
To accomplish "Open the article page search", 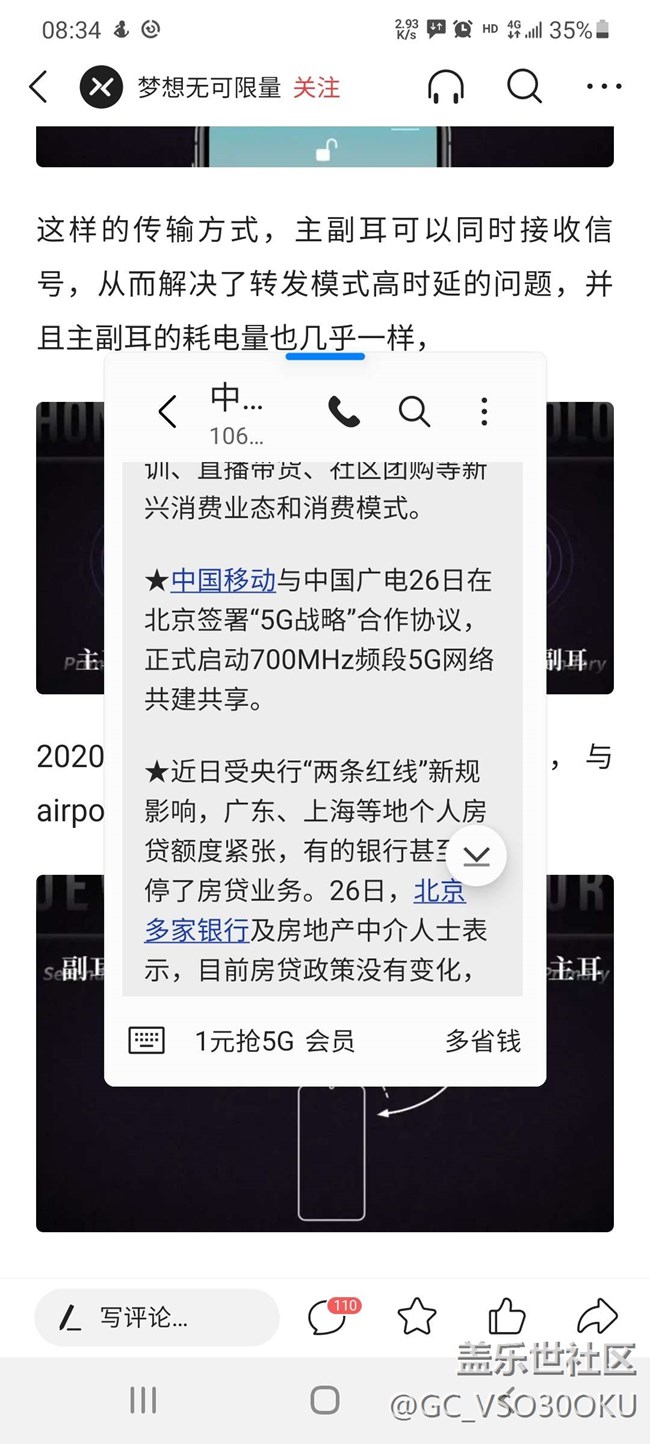I will click(x=524, y=88).
